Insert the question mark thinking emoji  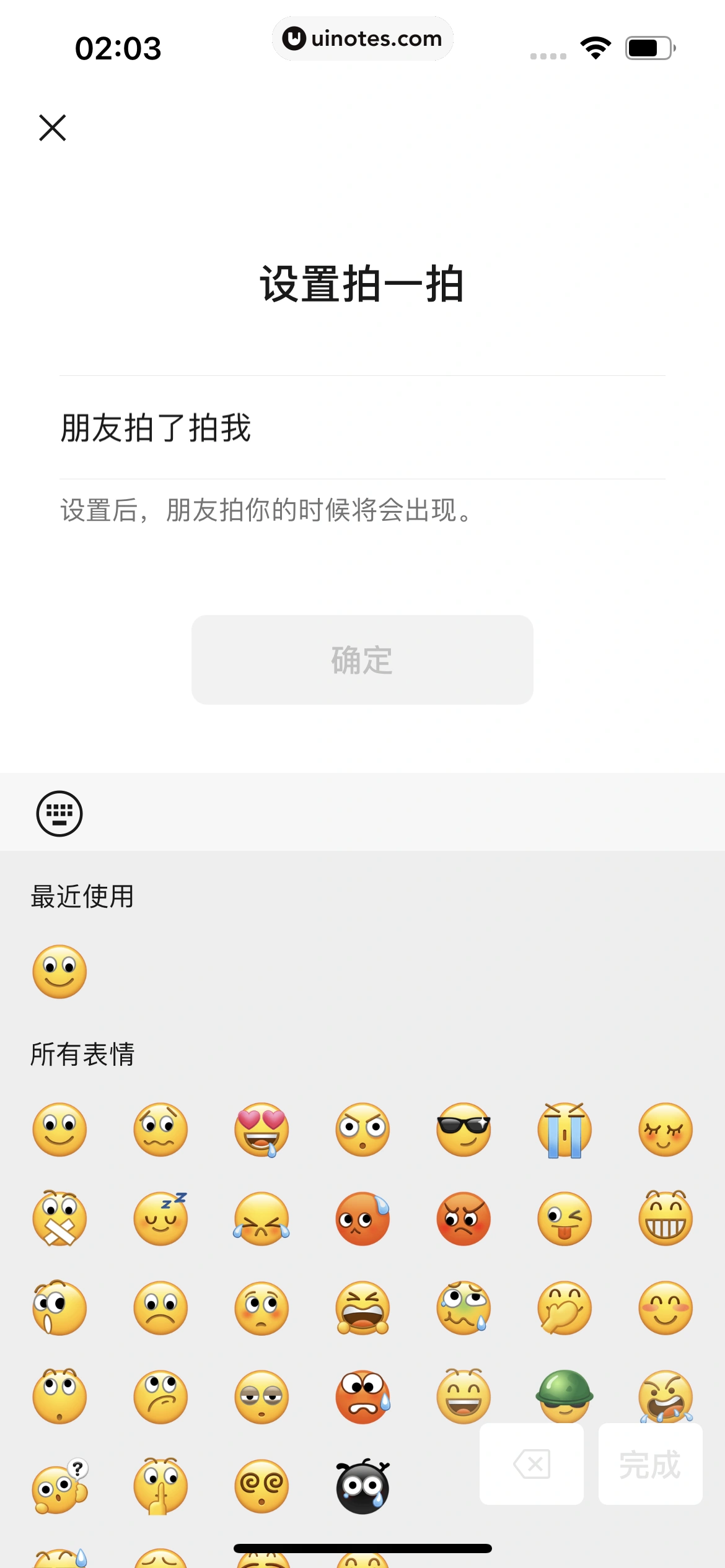click(59, 1486)
